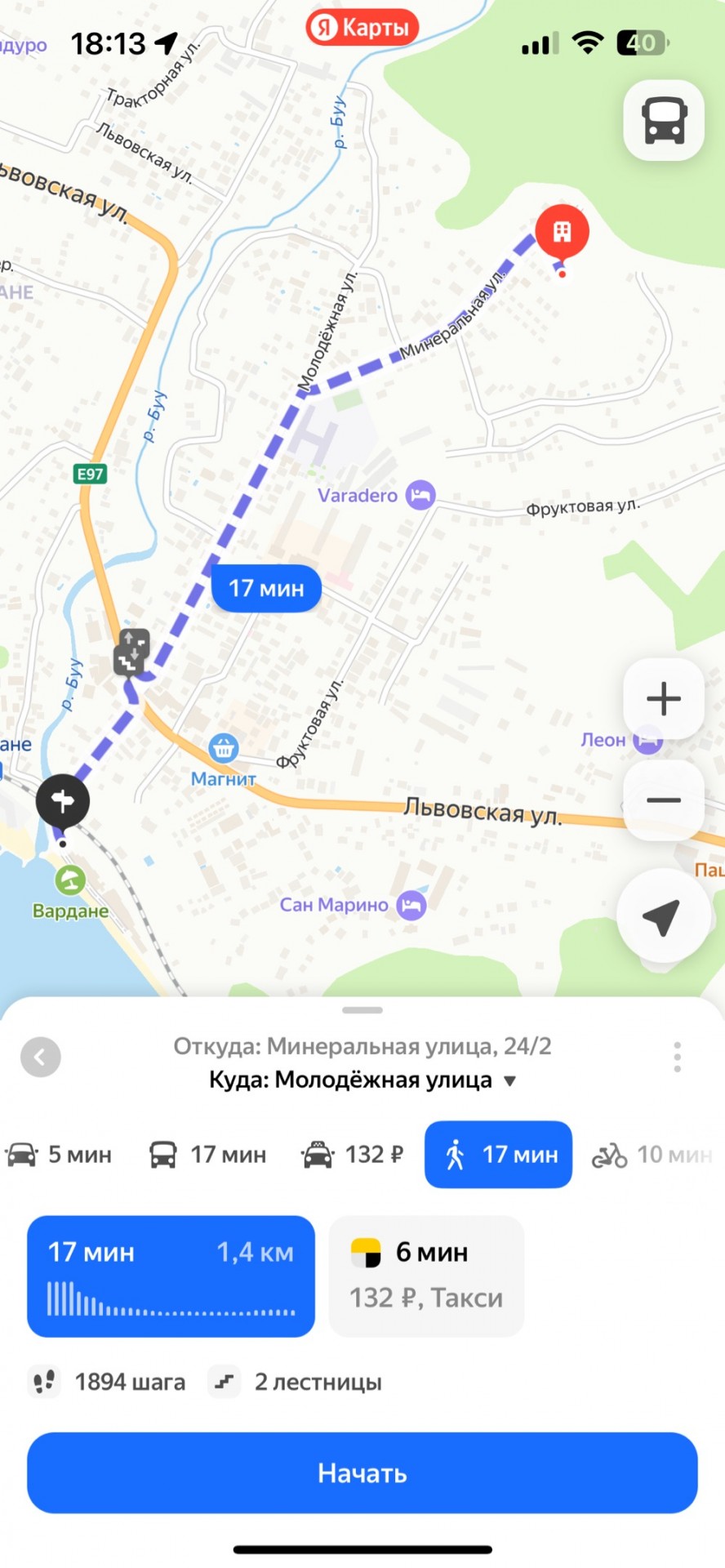The image size is (725, 1568).
Task: Select the walking 17 мин tab
Action: [x=498, y=1155]
